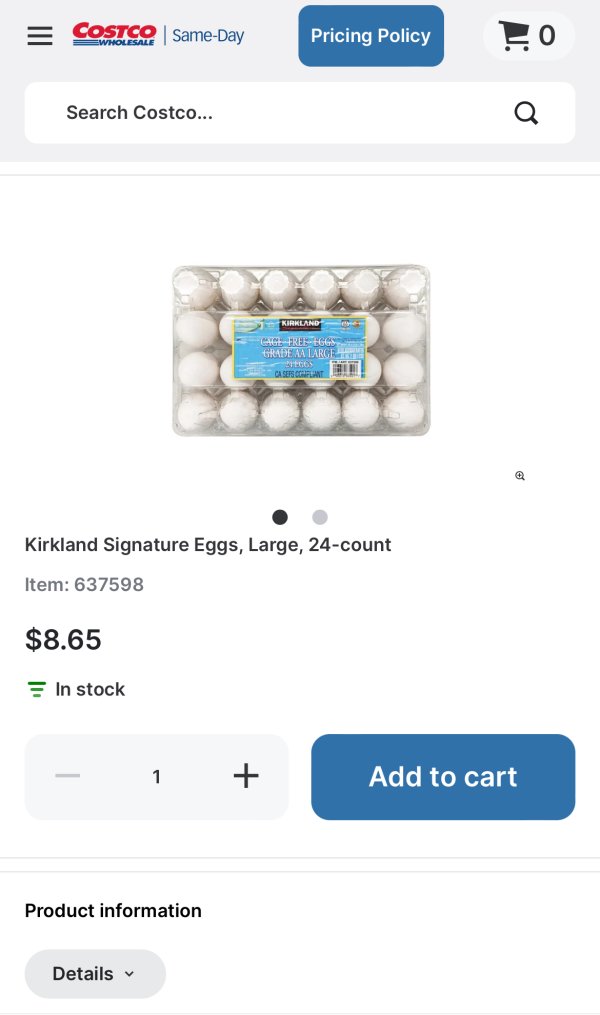The image size is (600, 1015).
Task: Open the hamburger menu
Action: pyautogui.click(x=40, y=36)
